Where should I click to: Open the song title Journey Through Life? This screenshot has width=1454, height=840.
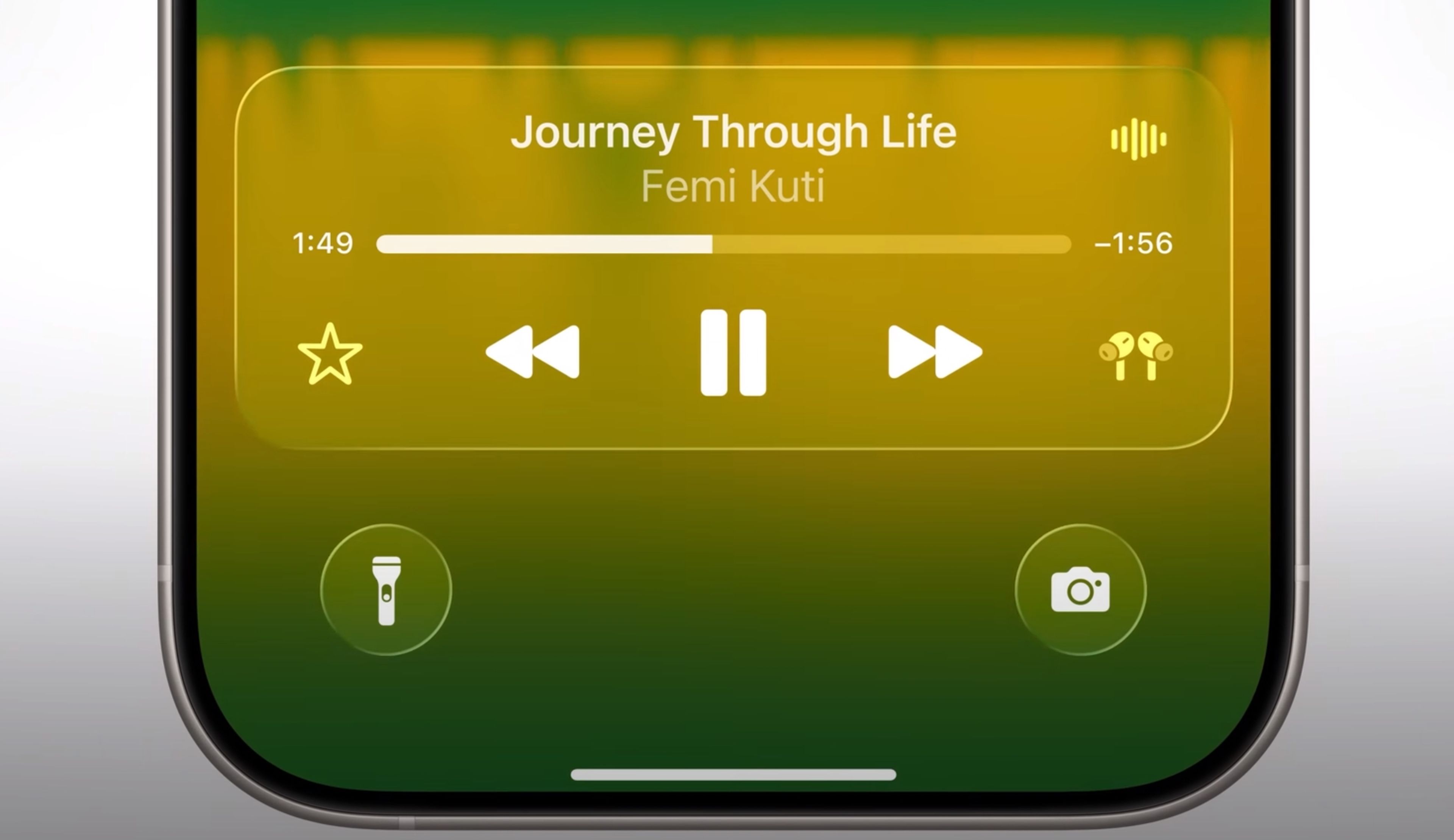(733, 132)
